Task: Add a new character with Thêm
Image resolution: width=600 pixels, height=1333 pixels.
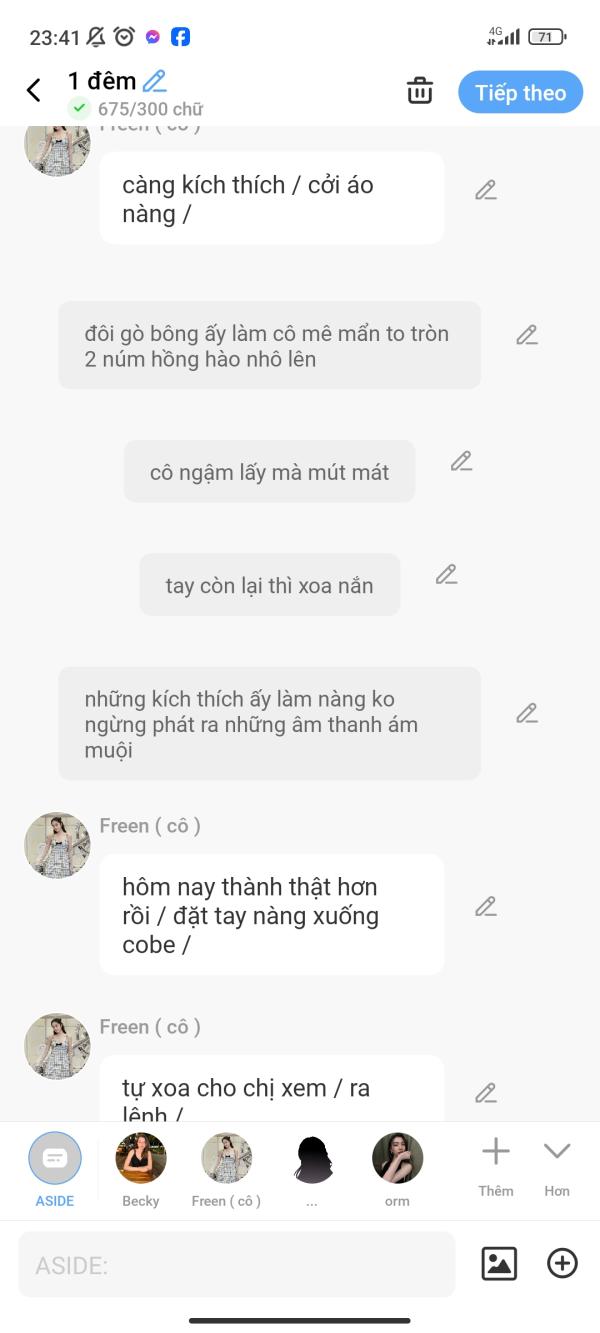Action: [496, 1163]
